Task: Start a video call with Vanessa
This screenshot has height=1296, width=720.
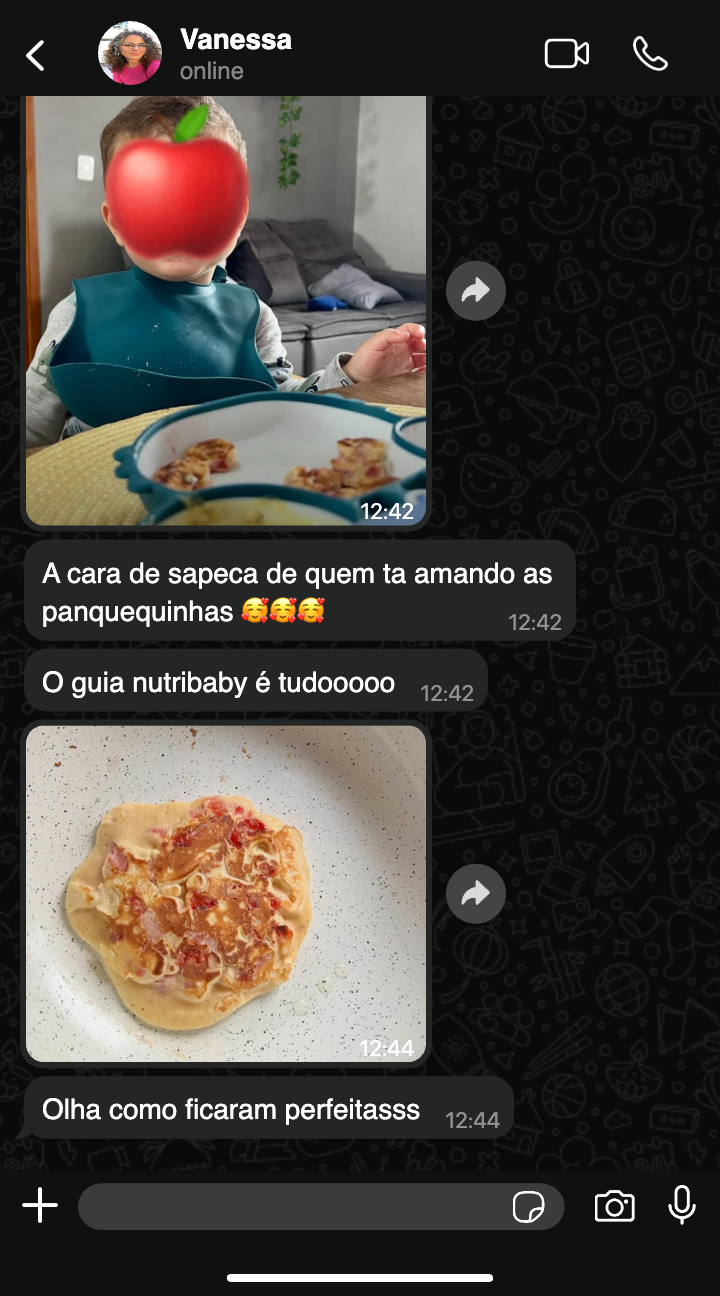Action: point(566,54)
